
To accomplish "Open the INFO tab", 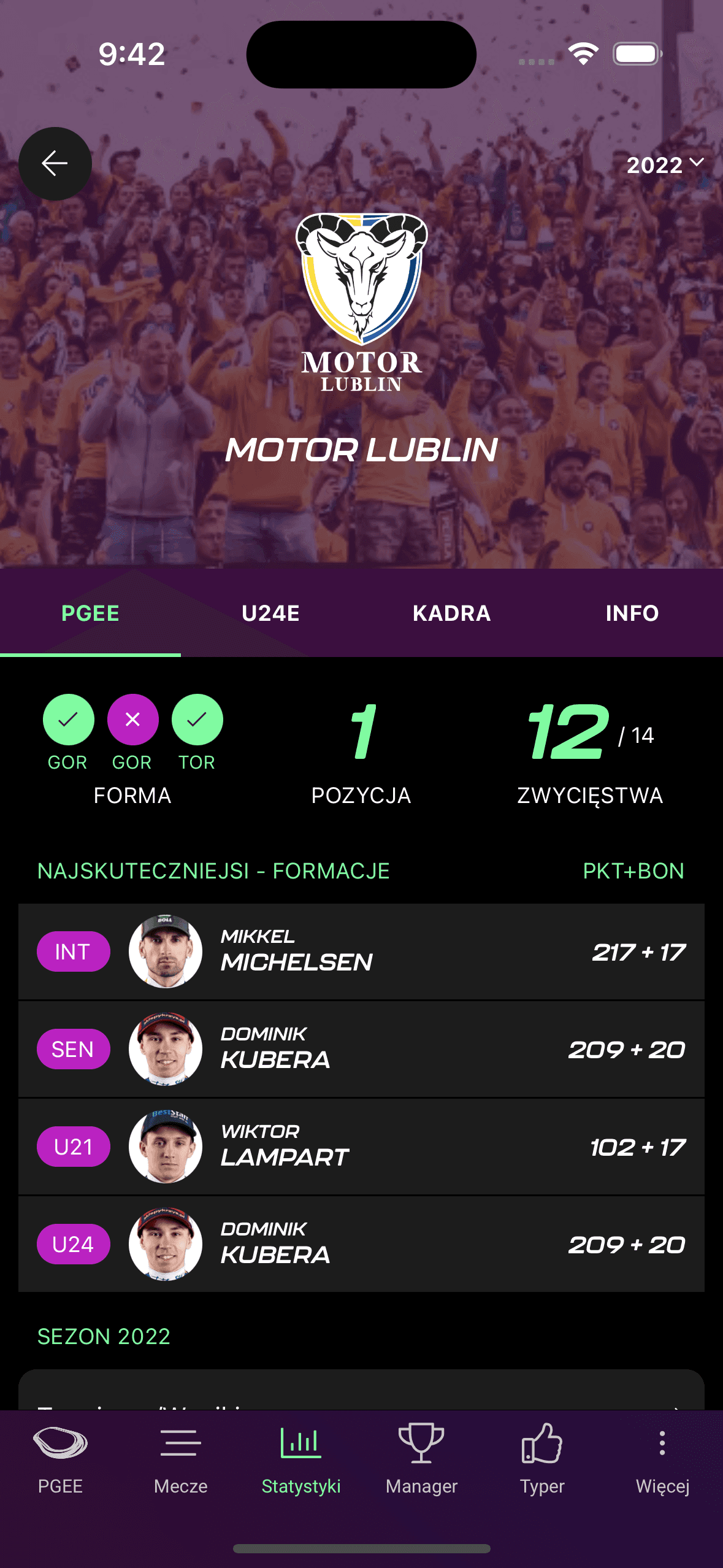I will click(x=632, y=613).
